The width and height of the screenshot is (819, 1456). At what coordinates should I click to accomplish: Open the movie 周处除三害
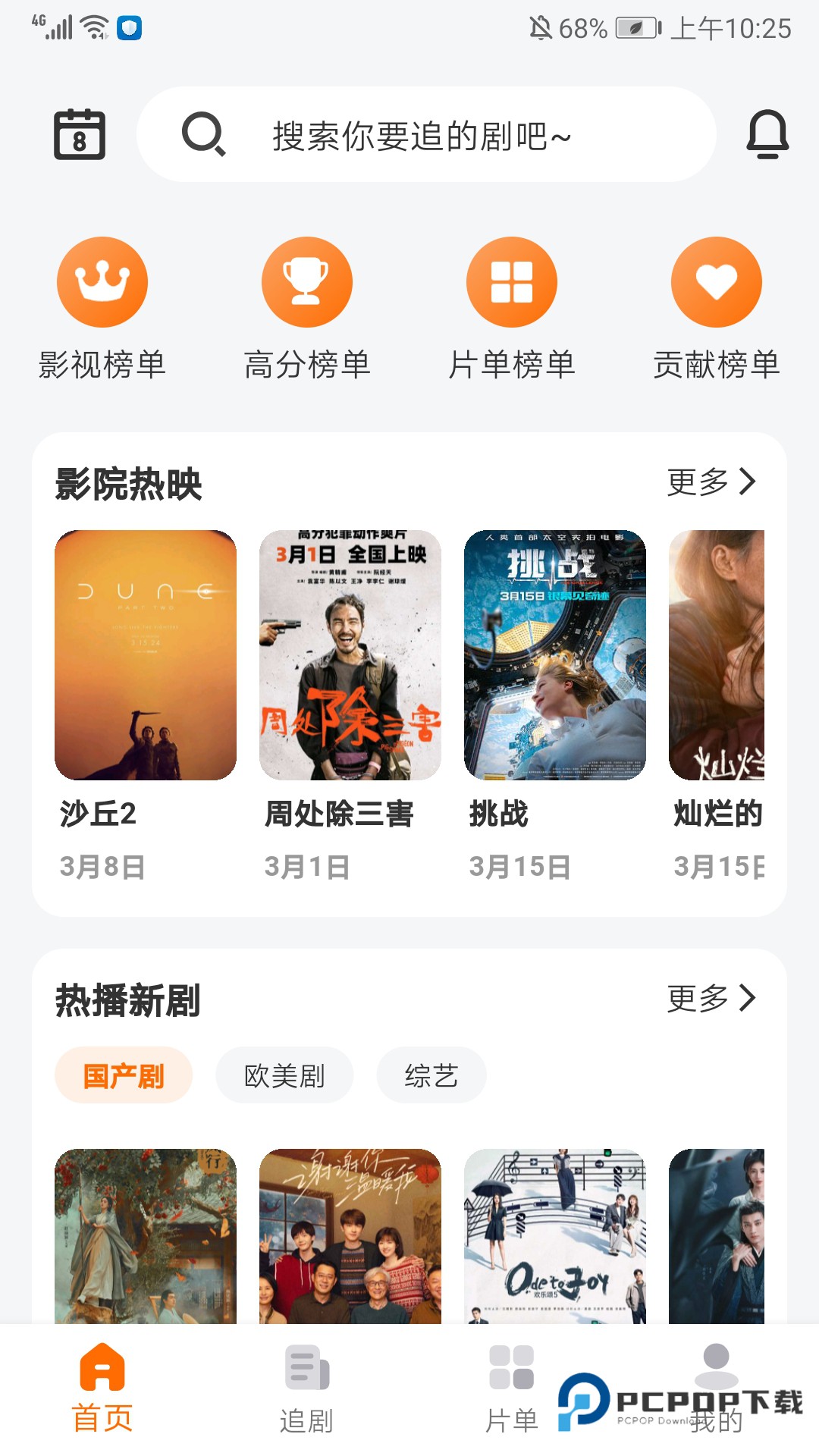tap(350, 655)
